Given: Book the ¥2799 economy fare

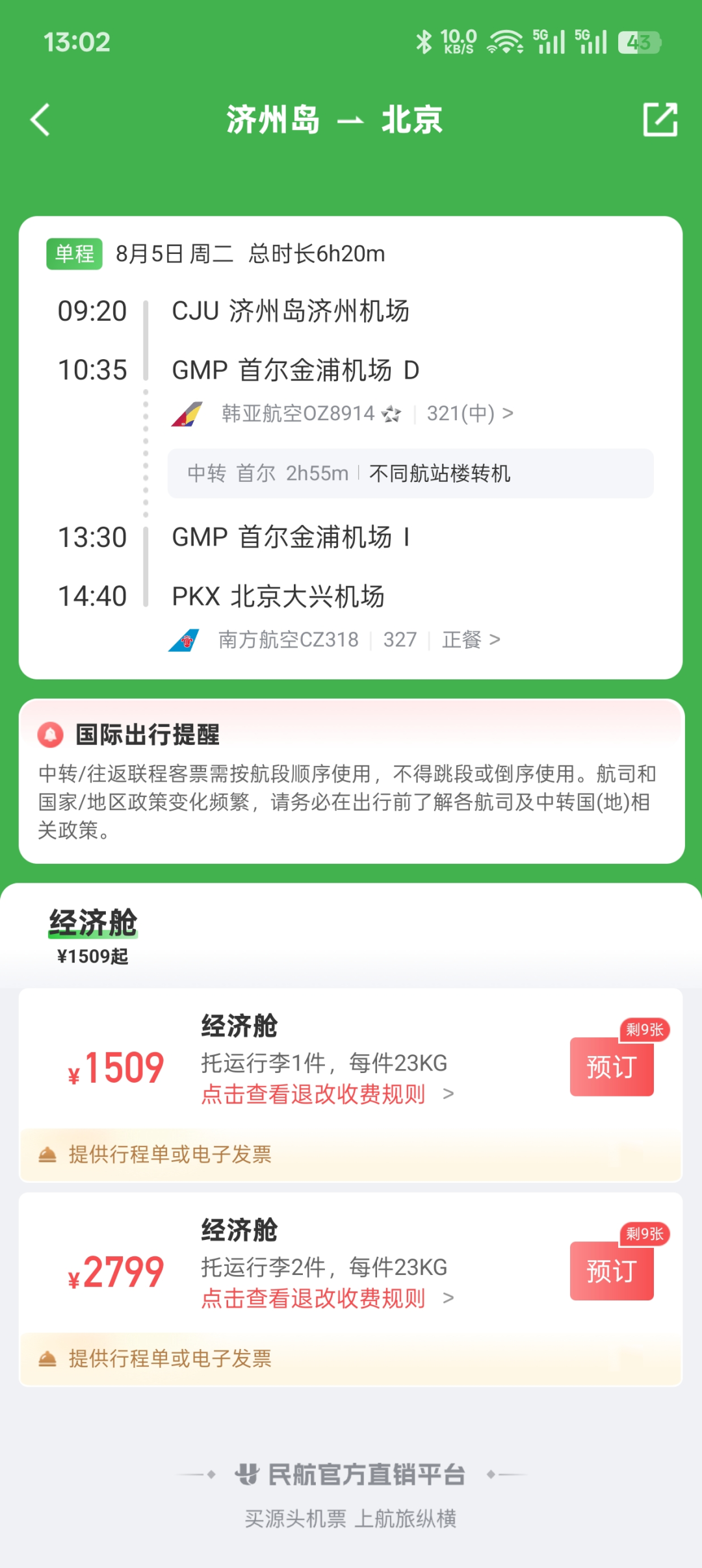Looking at the screenshot, I should (611, 1271).
